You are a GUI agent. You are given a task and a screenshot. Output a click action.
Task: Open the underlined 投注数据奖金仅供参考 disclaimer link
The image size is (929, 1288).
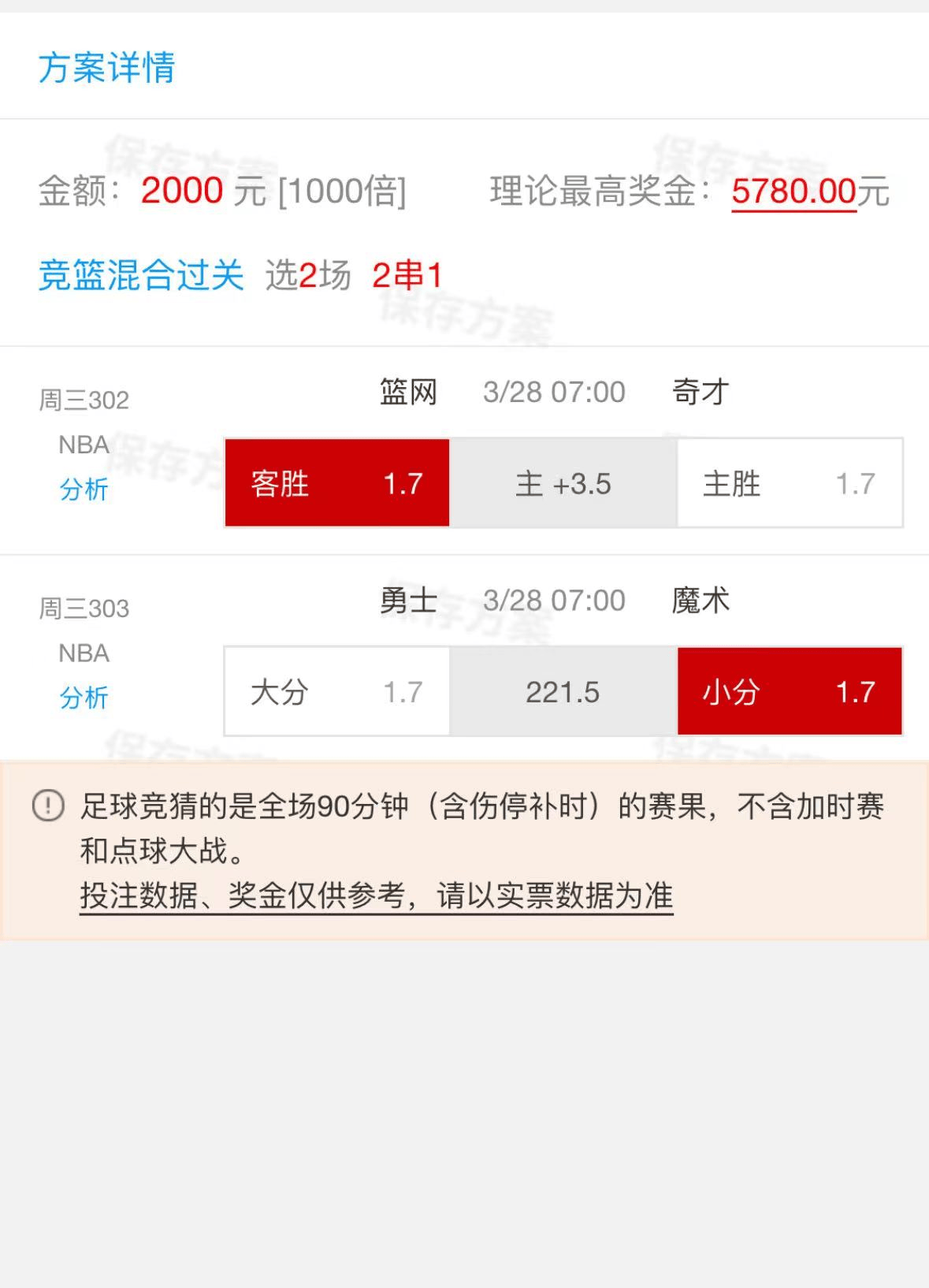coord(376,896)
